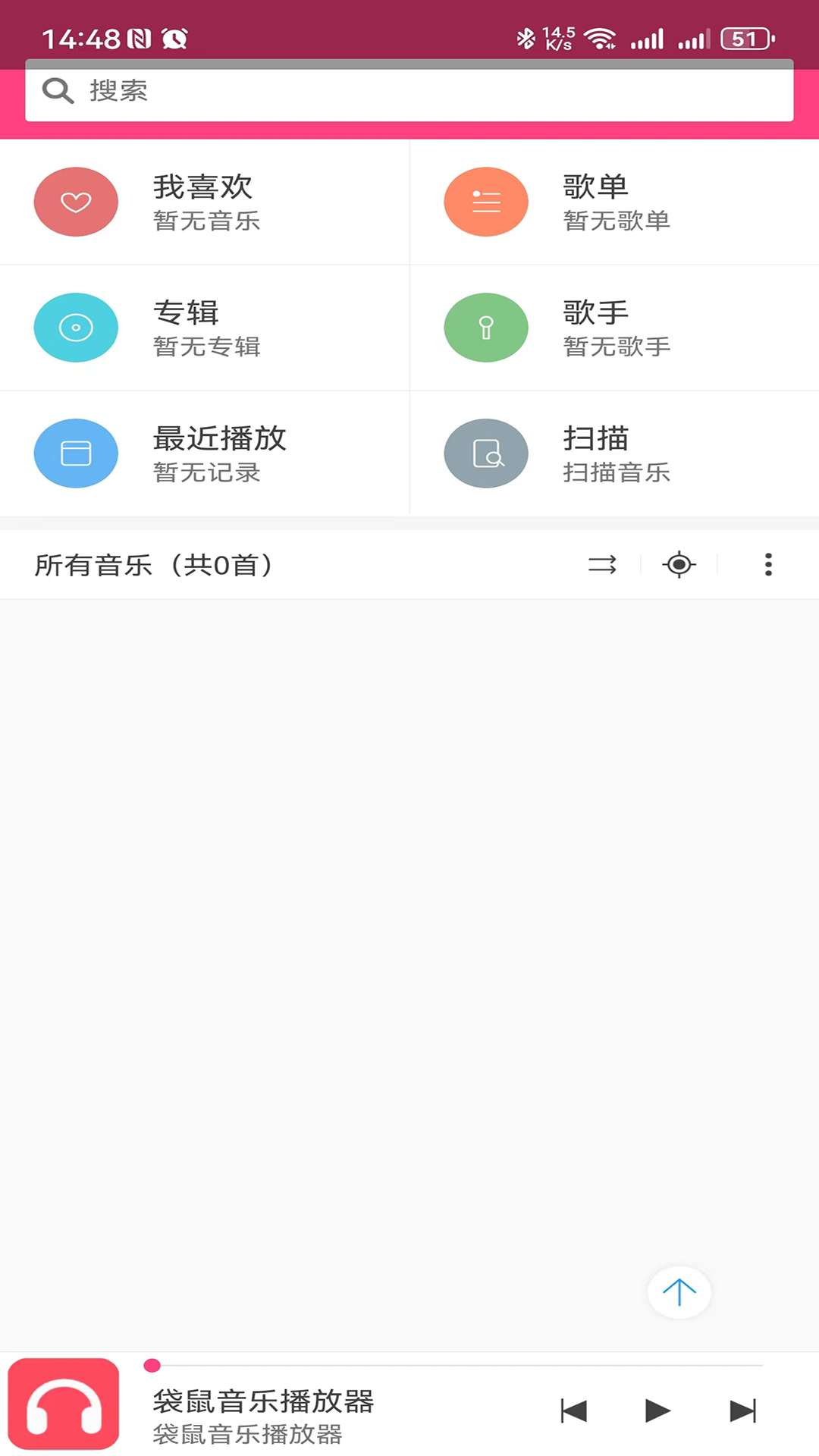Tap the search input field
This screenshot has height=1456, width=819.
[409, 91]
